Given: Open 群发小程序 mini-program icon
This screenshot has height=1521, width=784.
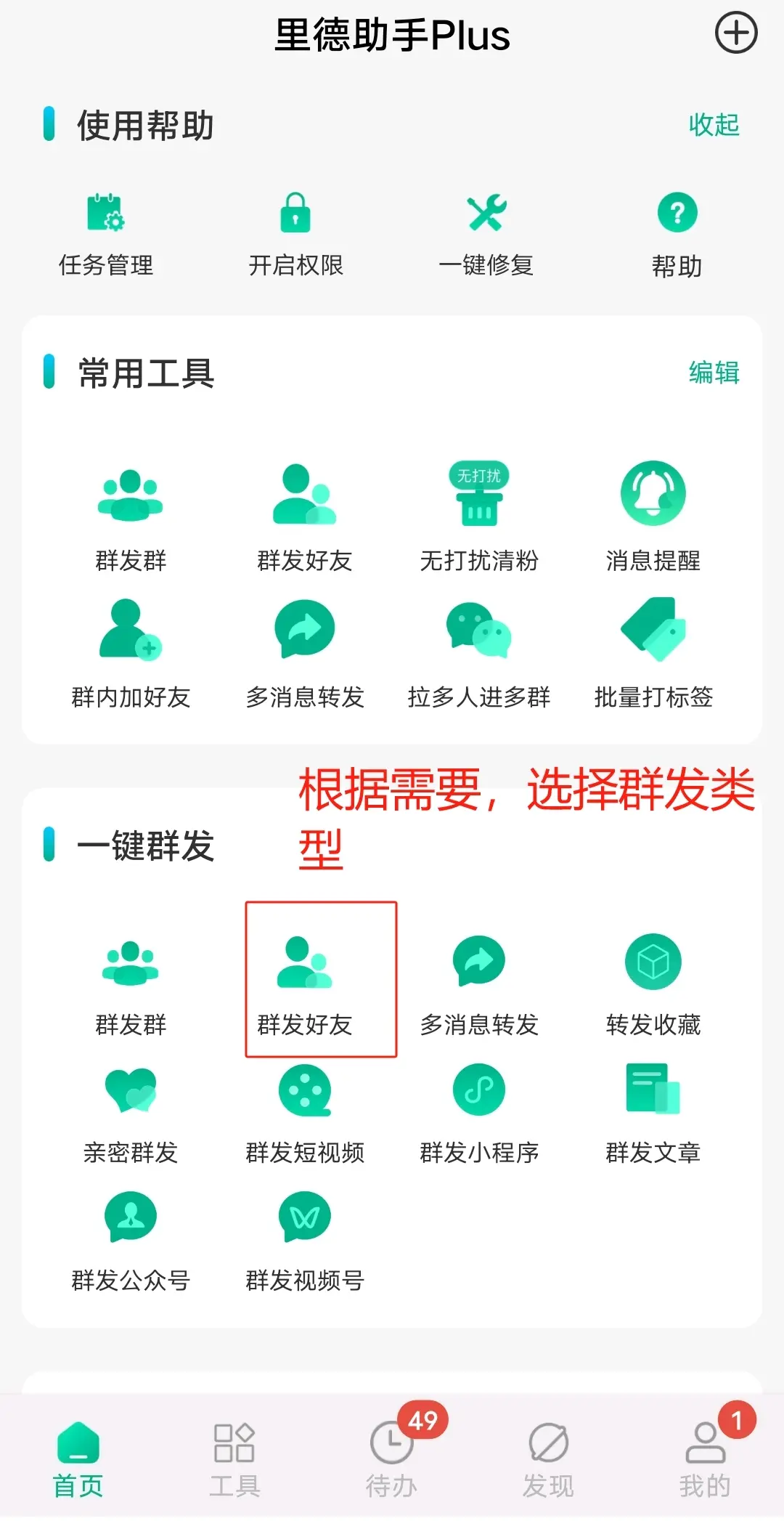Looking at the screenshot, I should (479, 1090).
